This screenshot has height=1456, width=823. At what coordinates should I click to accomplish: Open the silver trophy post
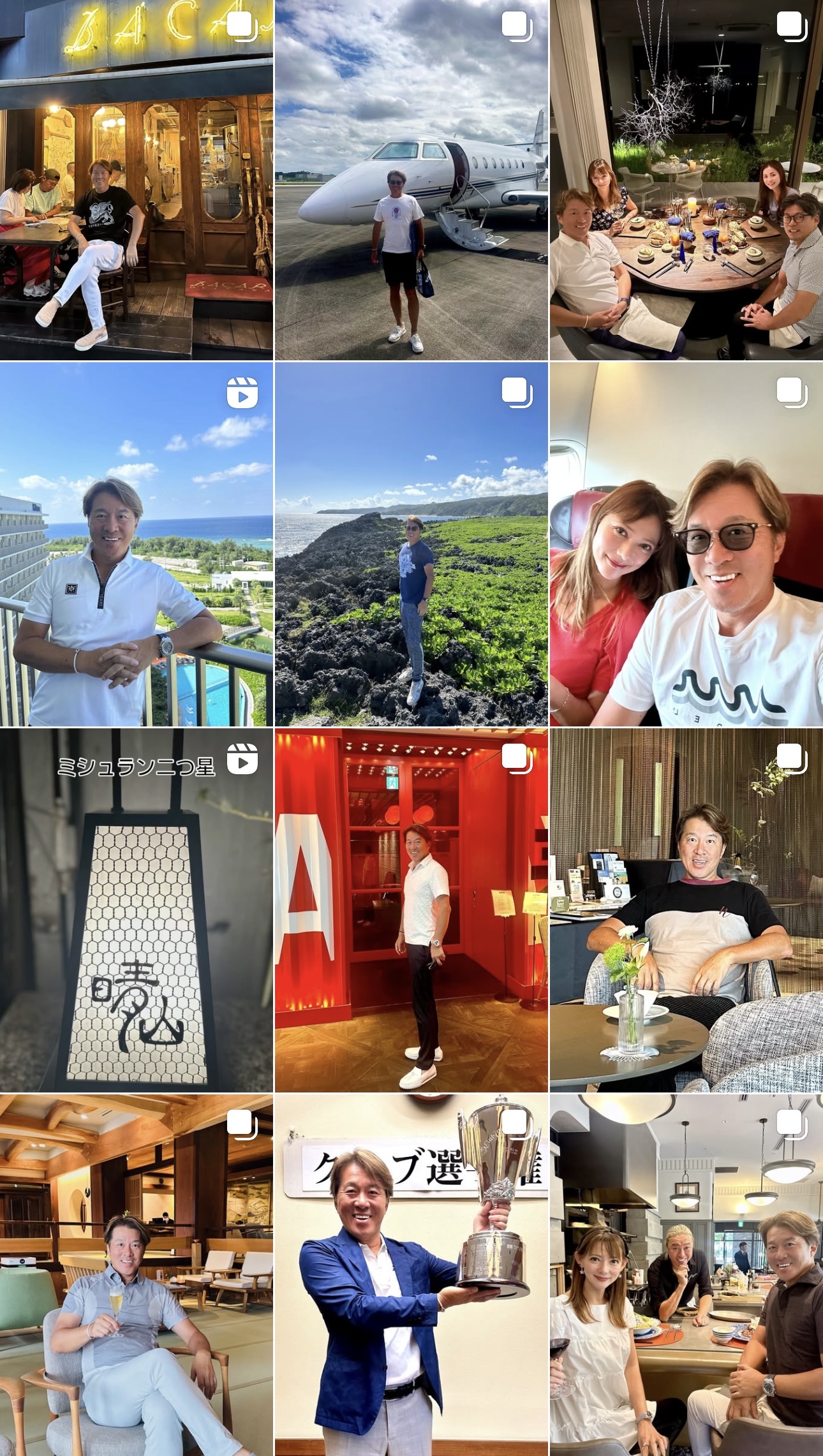(411, 1276)
